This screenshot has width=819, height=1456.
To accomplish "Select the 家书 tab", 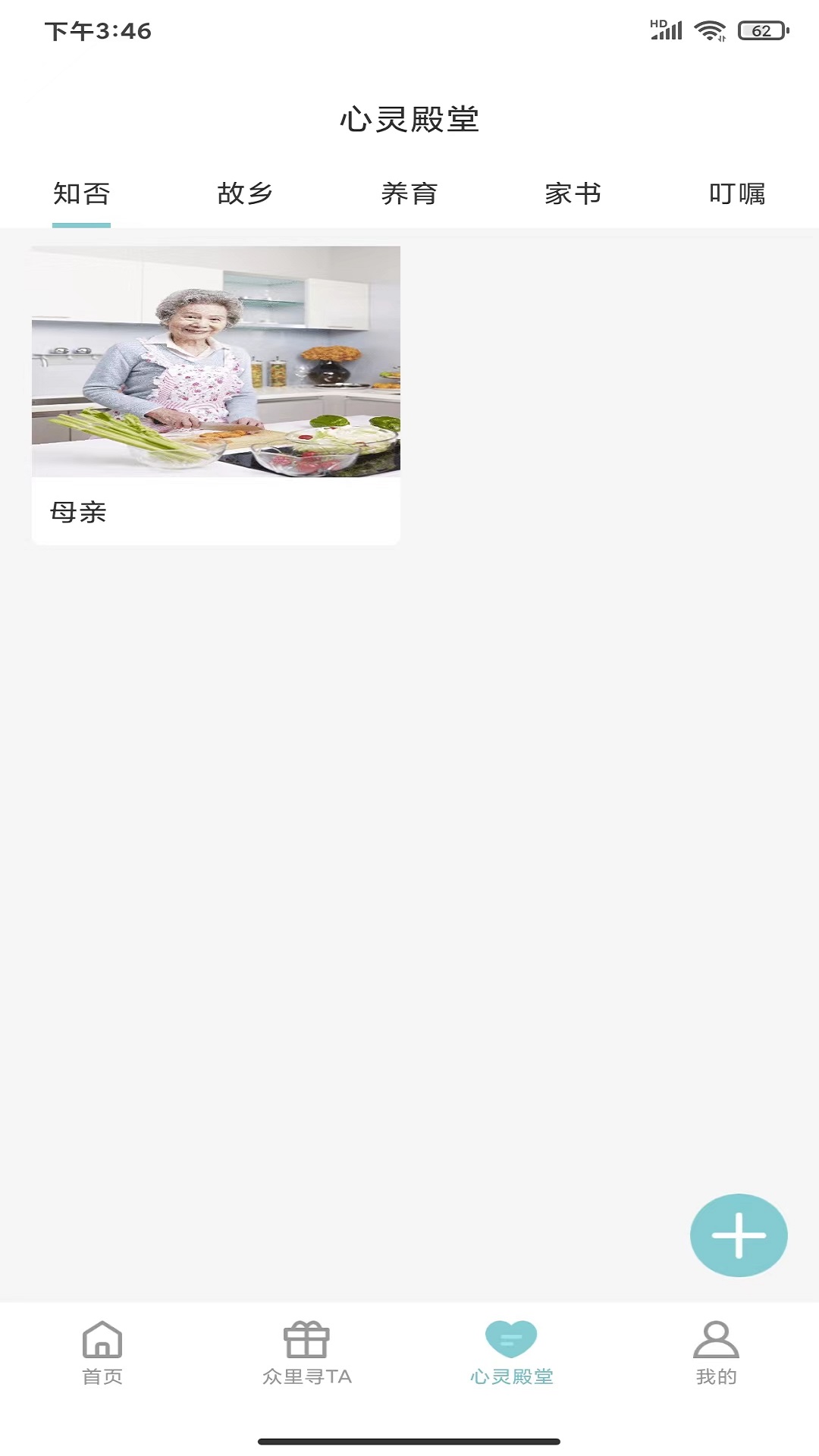I will pos(573,194).
